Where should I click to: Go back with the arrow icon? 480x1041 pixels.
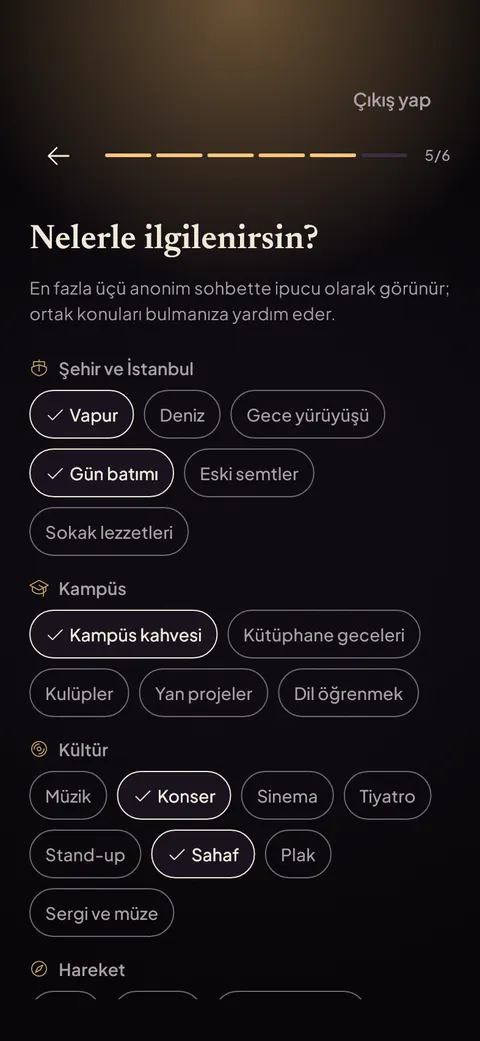coord(58,156)
